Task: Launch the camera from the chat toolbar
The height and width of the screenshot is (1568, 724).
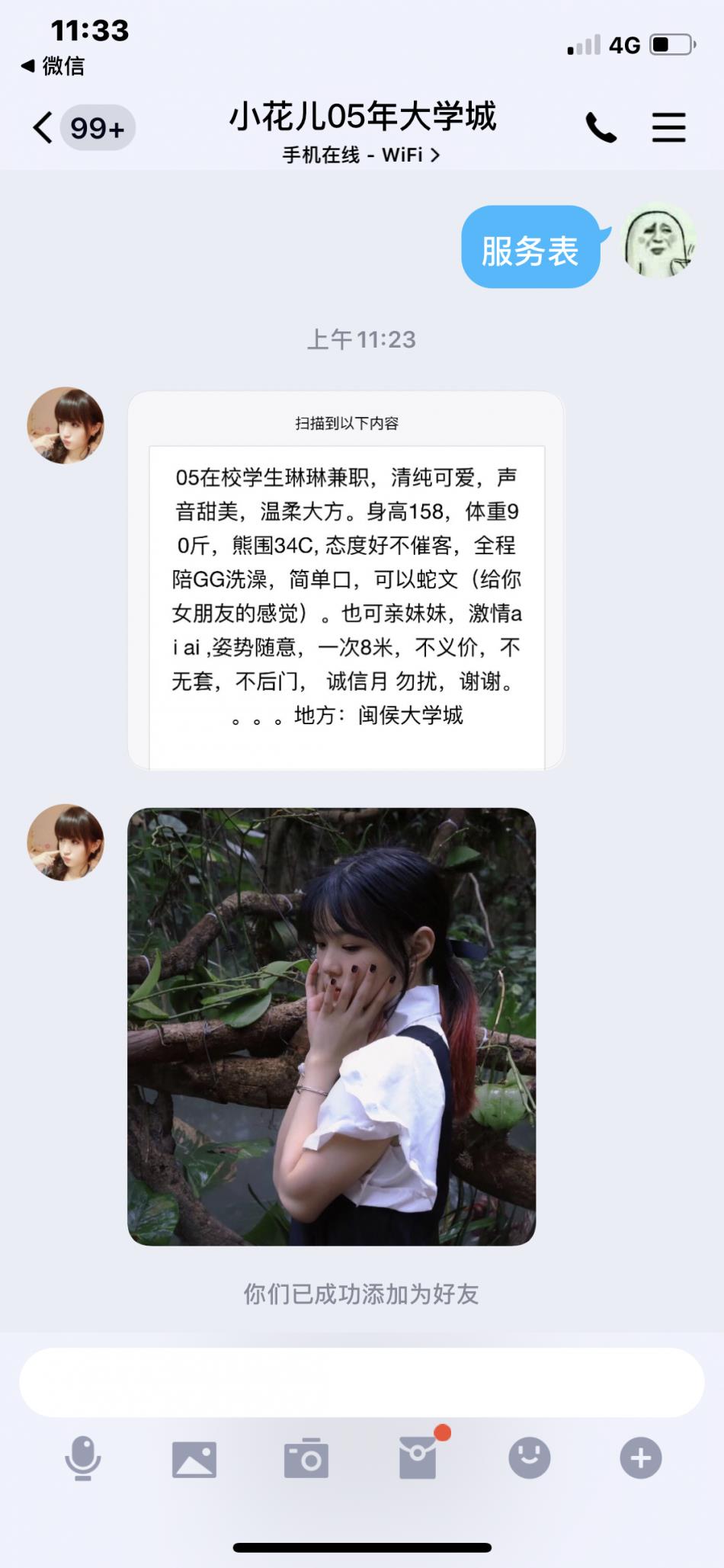Action: [306, 1458]
